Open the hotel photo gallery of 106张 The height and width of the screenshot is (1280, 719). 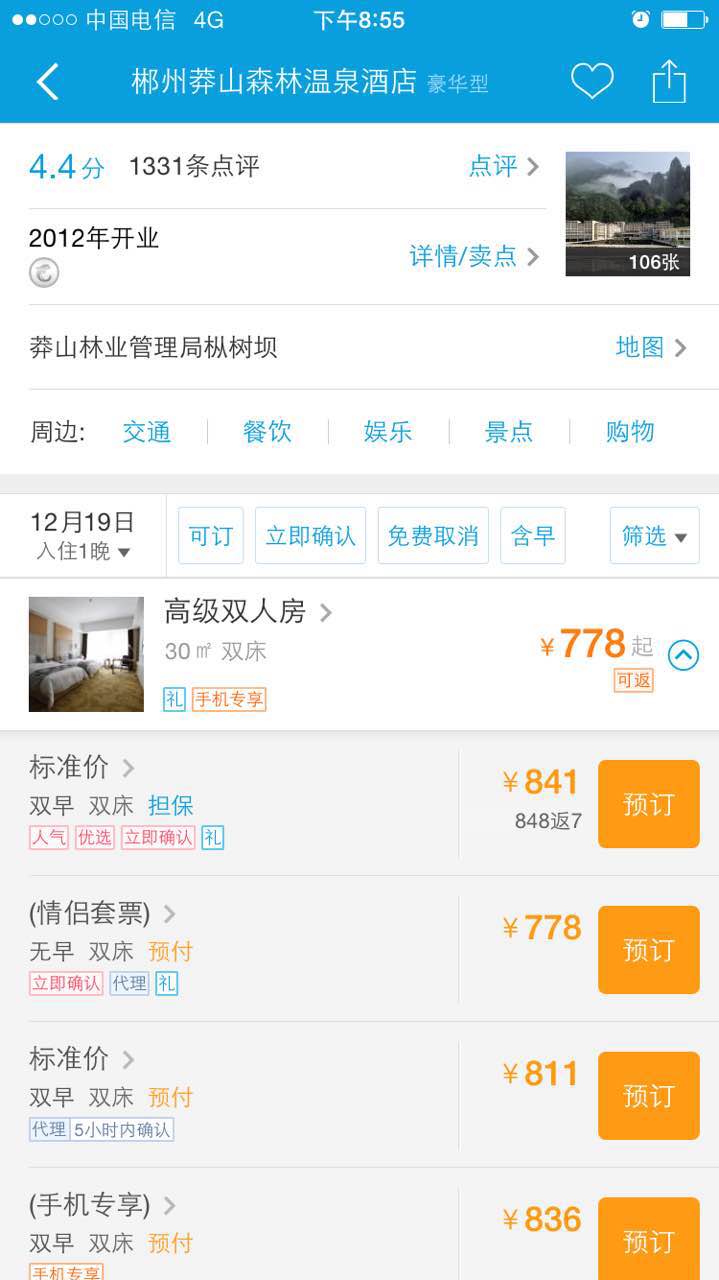627,214
